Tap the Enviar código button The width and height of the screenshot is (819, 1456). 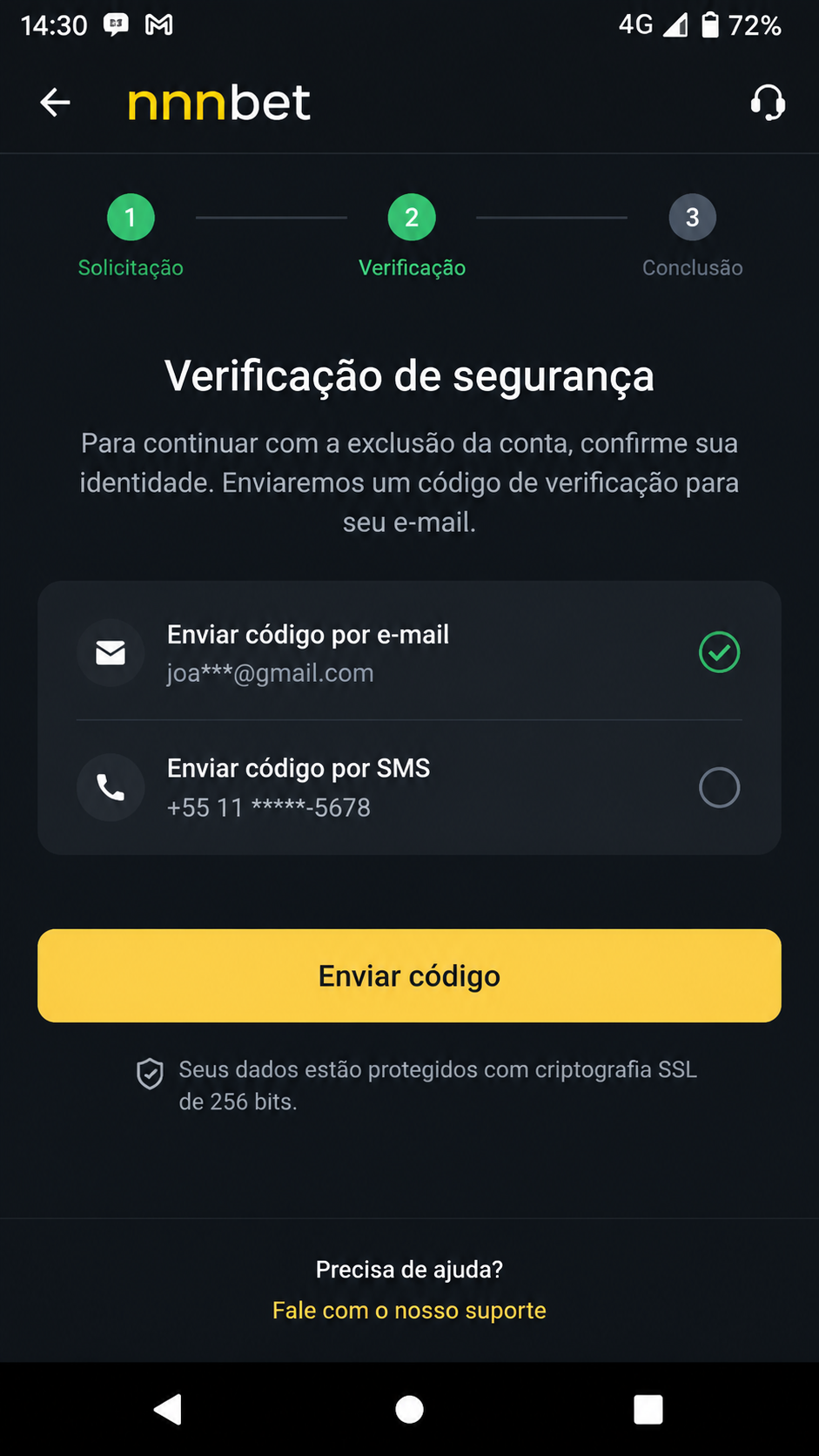pos(409,975)
